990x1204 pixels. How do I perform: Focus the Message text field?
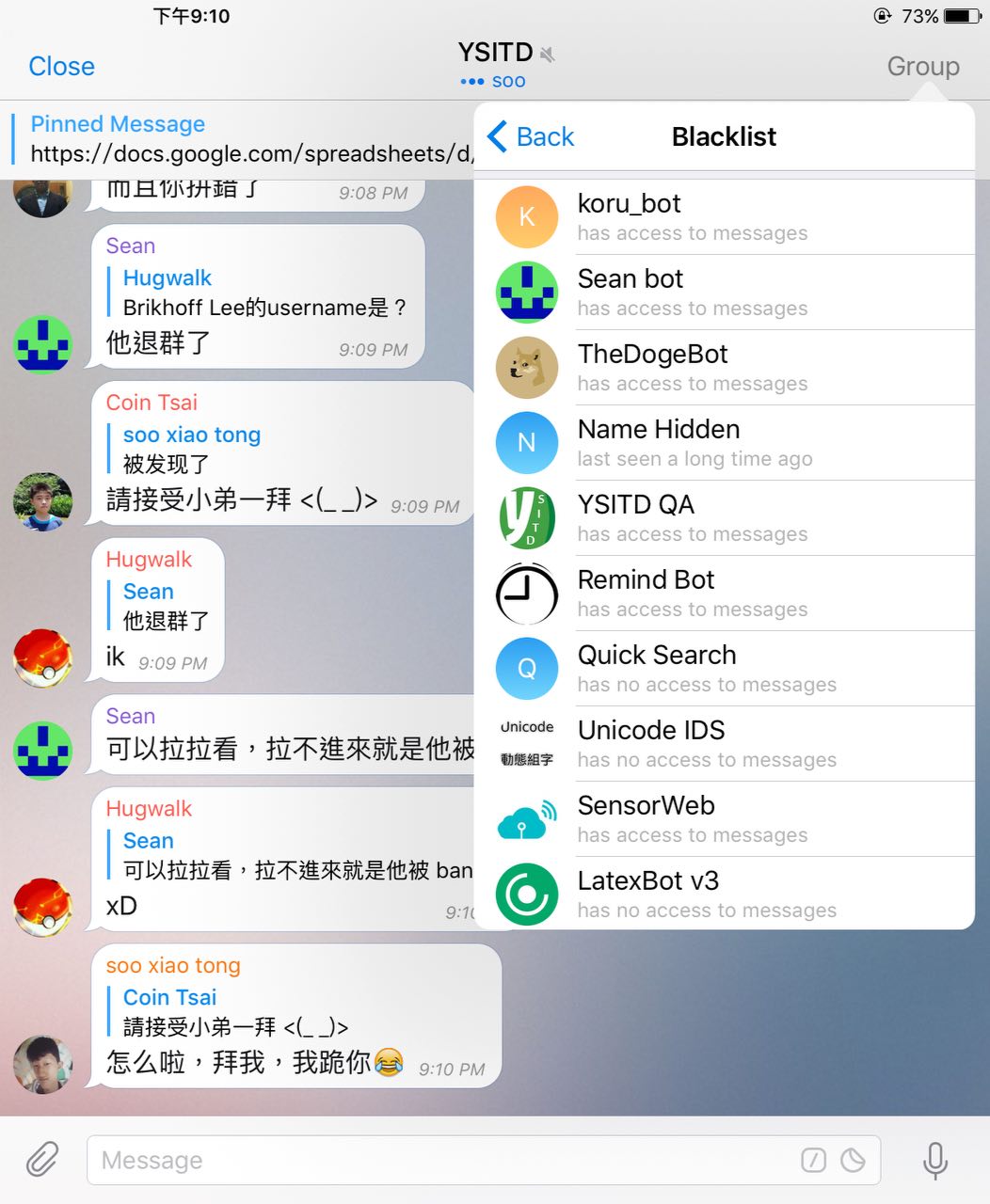click(x=442, y=1160)
